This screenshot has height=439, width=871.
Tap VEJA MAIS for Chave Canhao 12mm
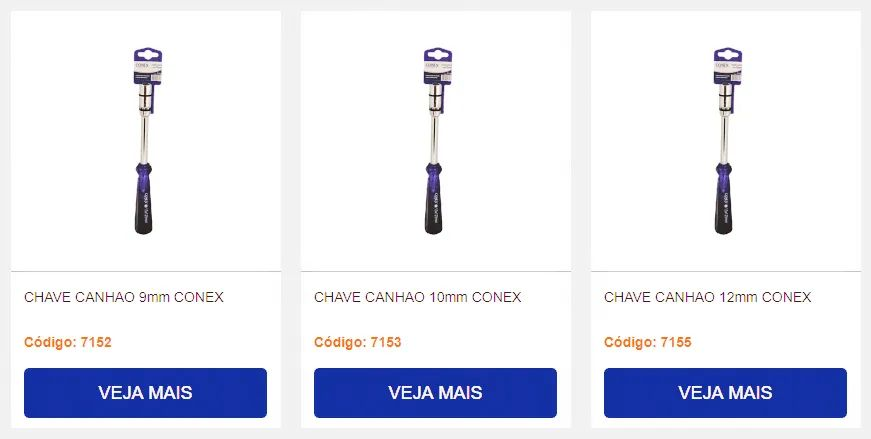tap(725, 392)
